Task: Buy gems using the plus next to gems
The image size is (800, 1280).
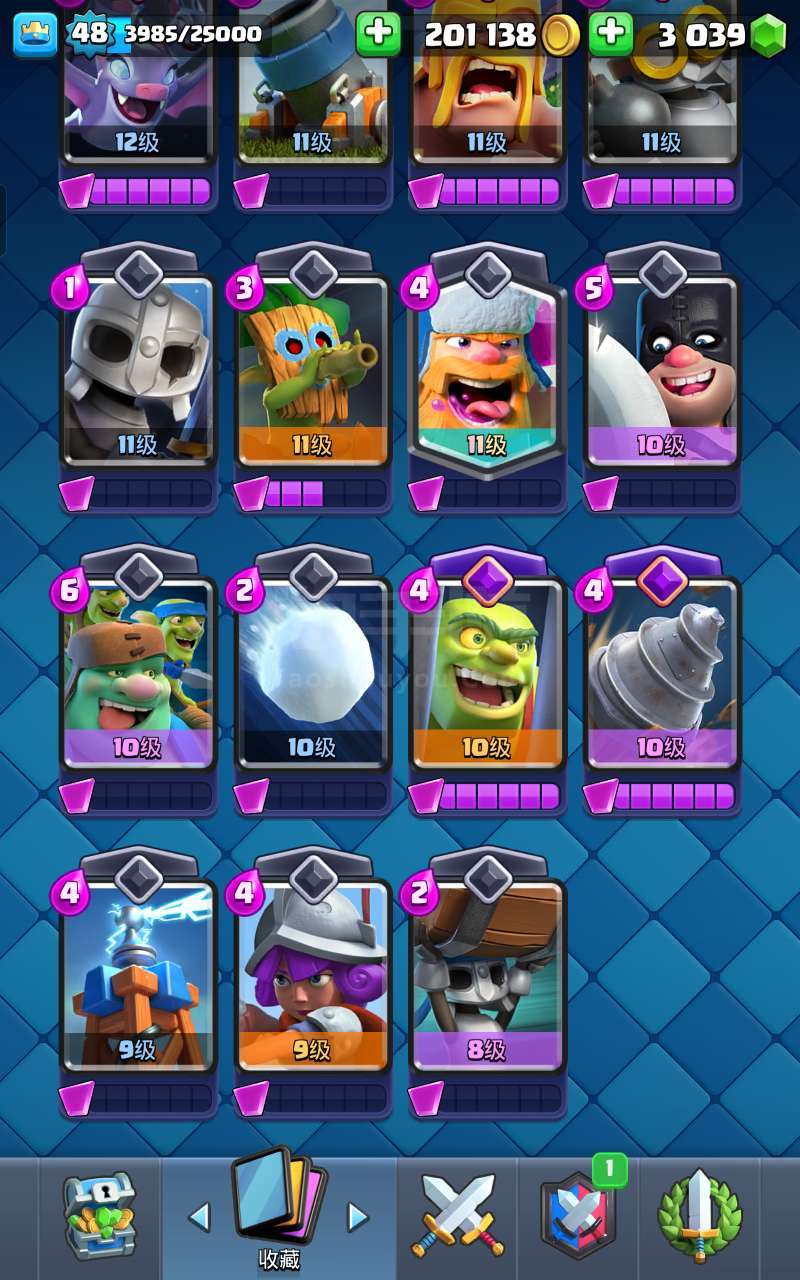Action: pos(610,35)
